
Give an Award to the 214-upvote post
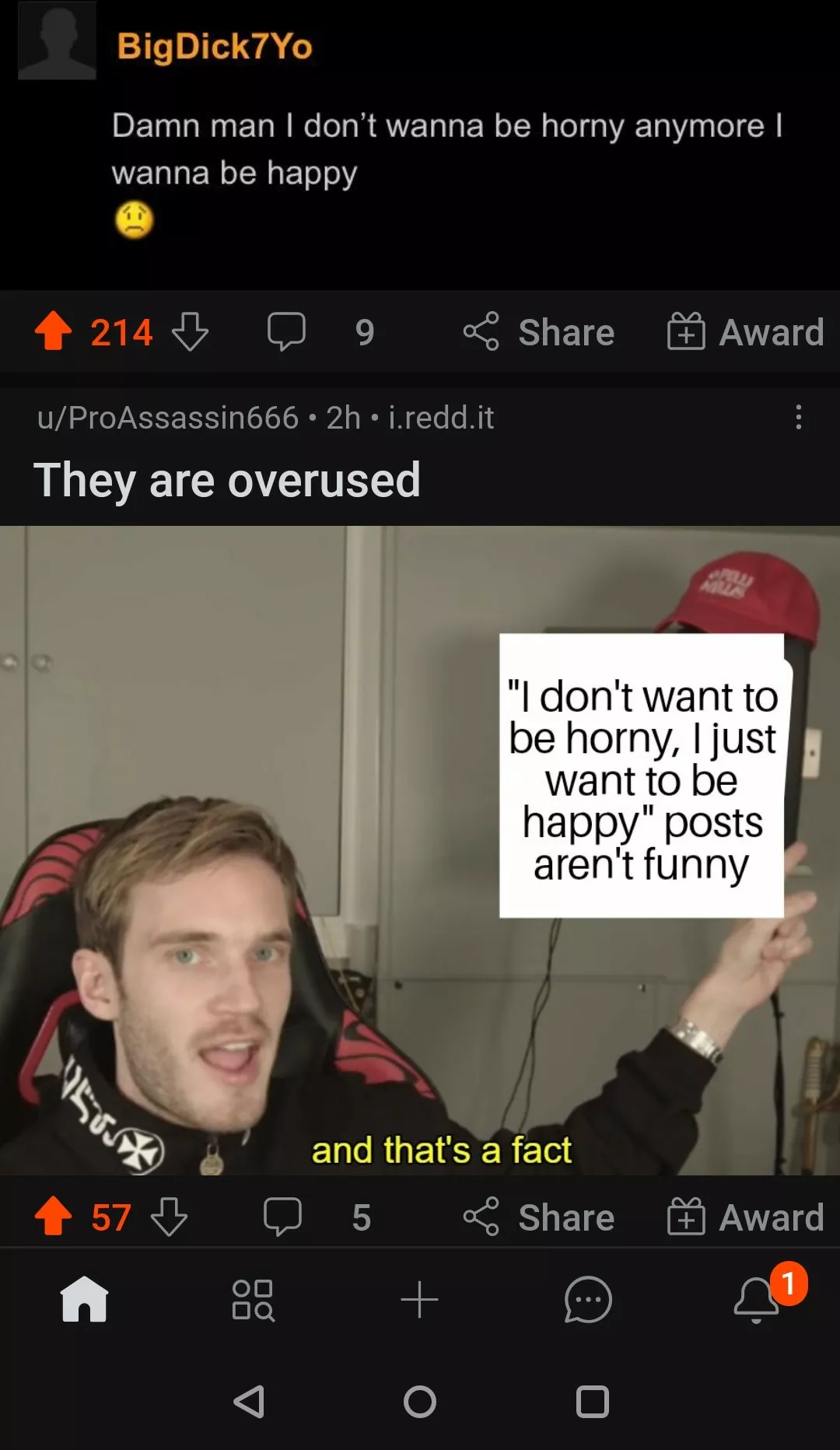[x=745, y=332]
